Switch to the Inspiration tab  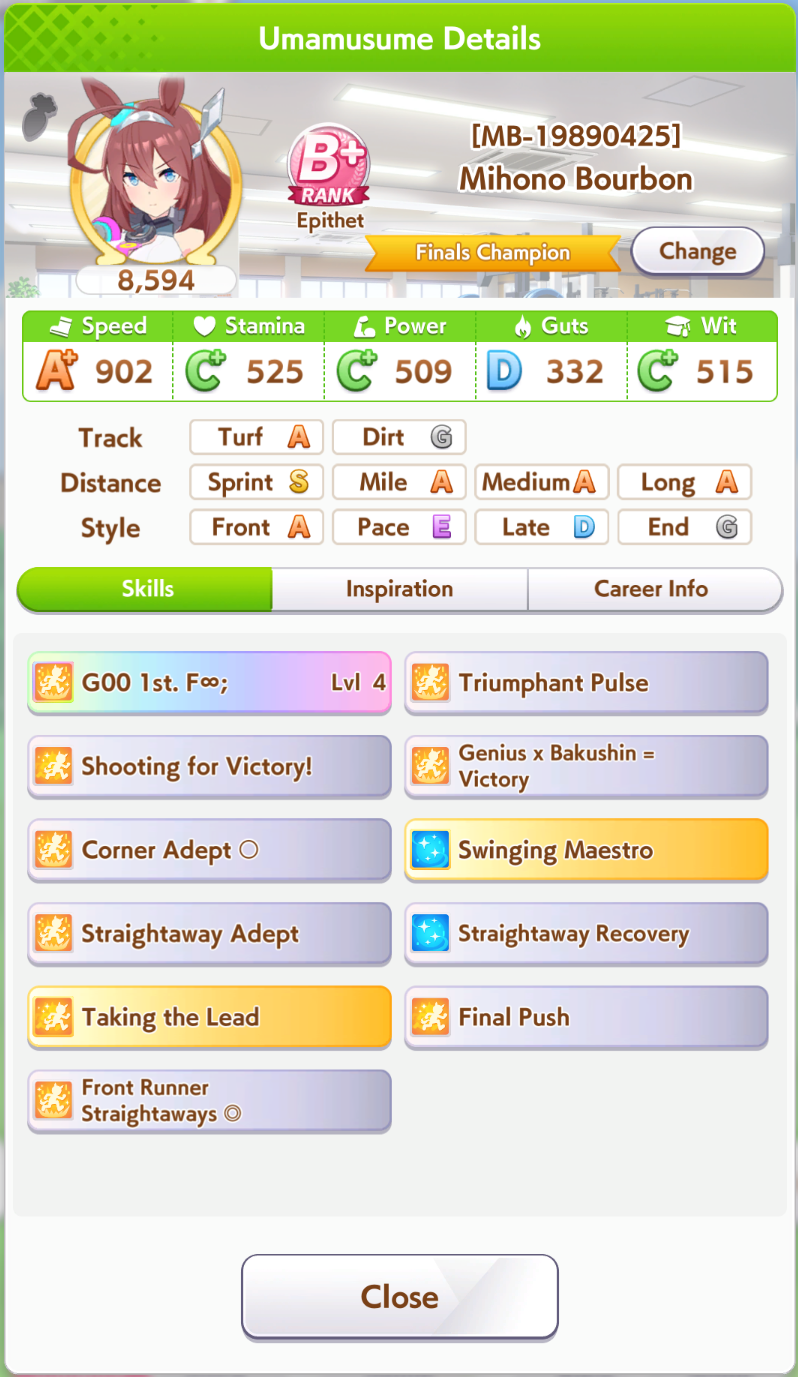tap(399, 589)
